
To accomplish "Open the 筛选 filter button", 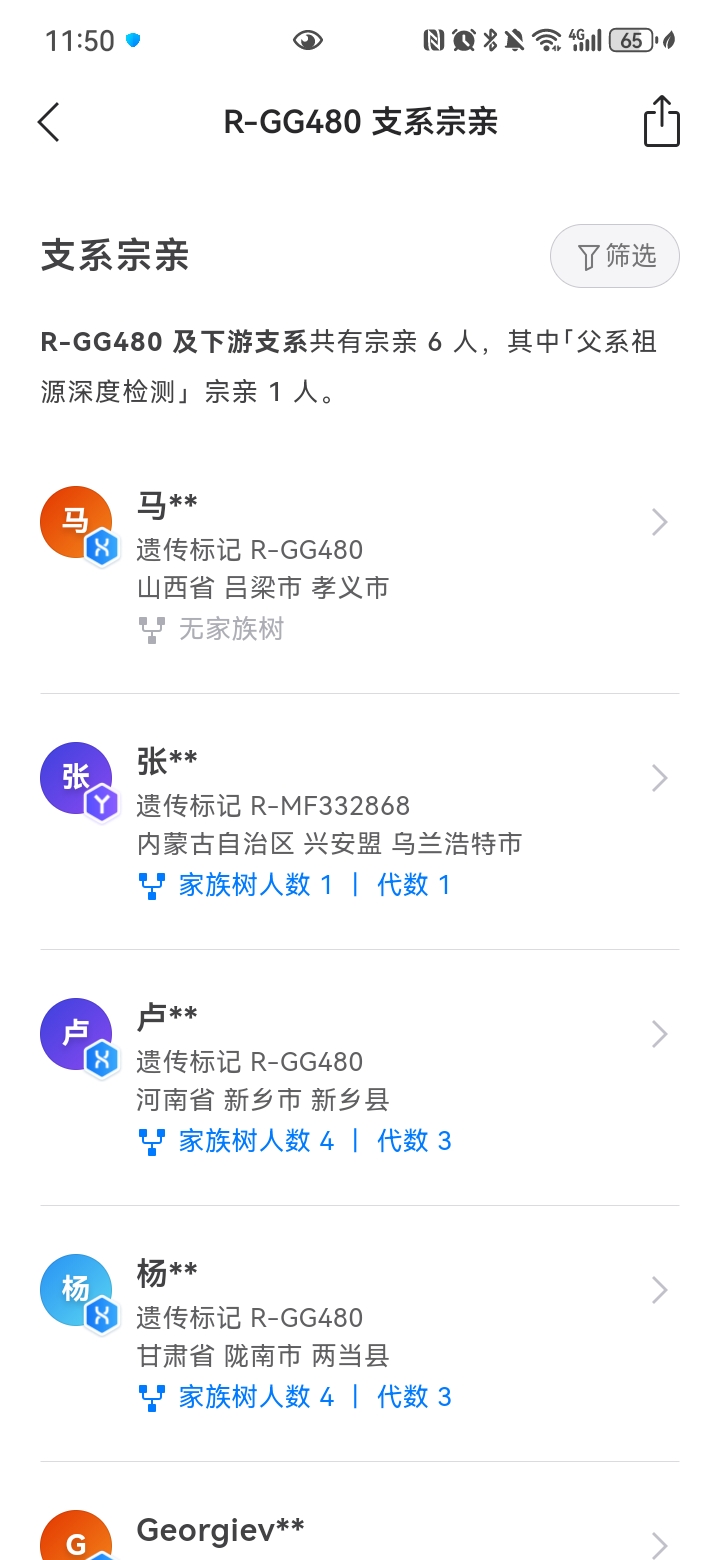I will pos(615,256).
